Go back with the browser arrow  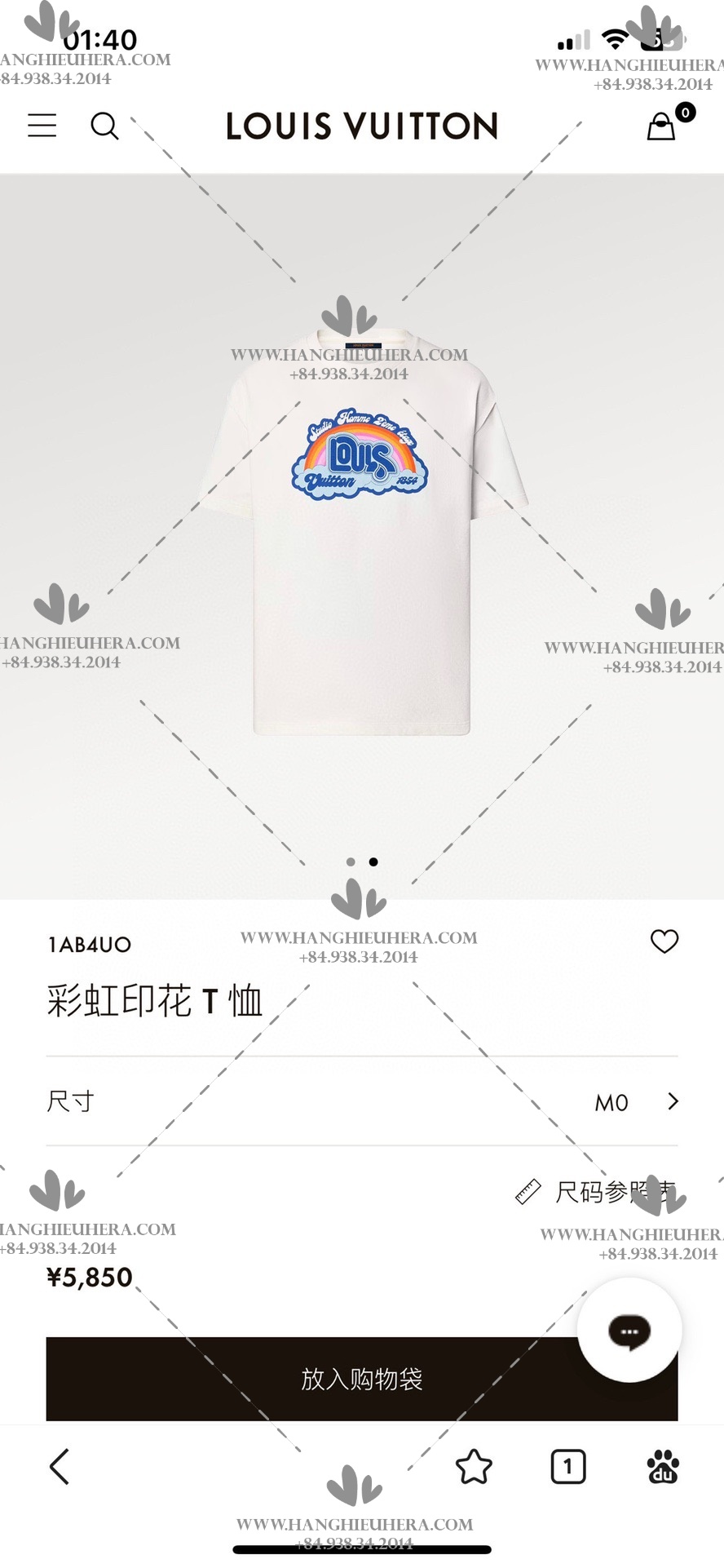(x=60, y=1467)
